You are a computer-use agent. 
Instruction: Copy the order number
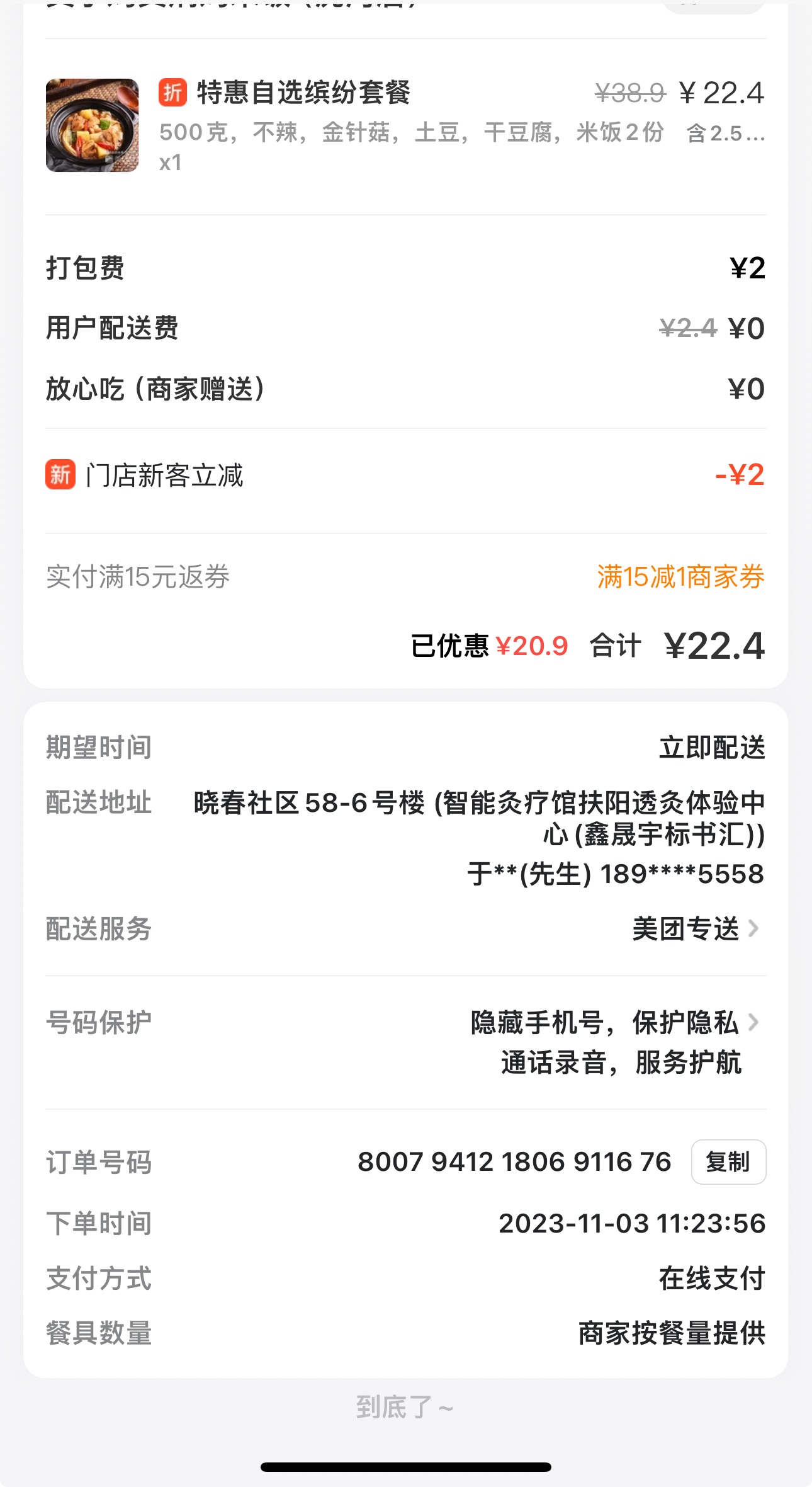click(x=728, y=1162)
